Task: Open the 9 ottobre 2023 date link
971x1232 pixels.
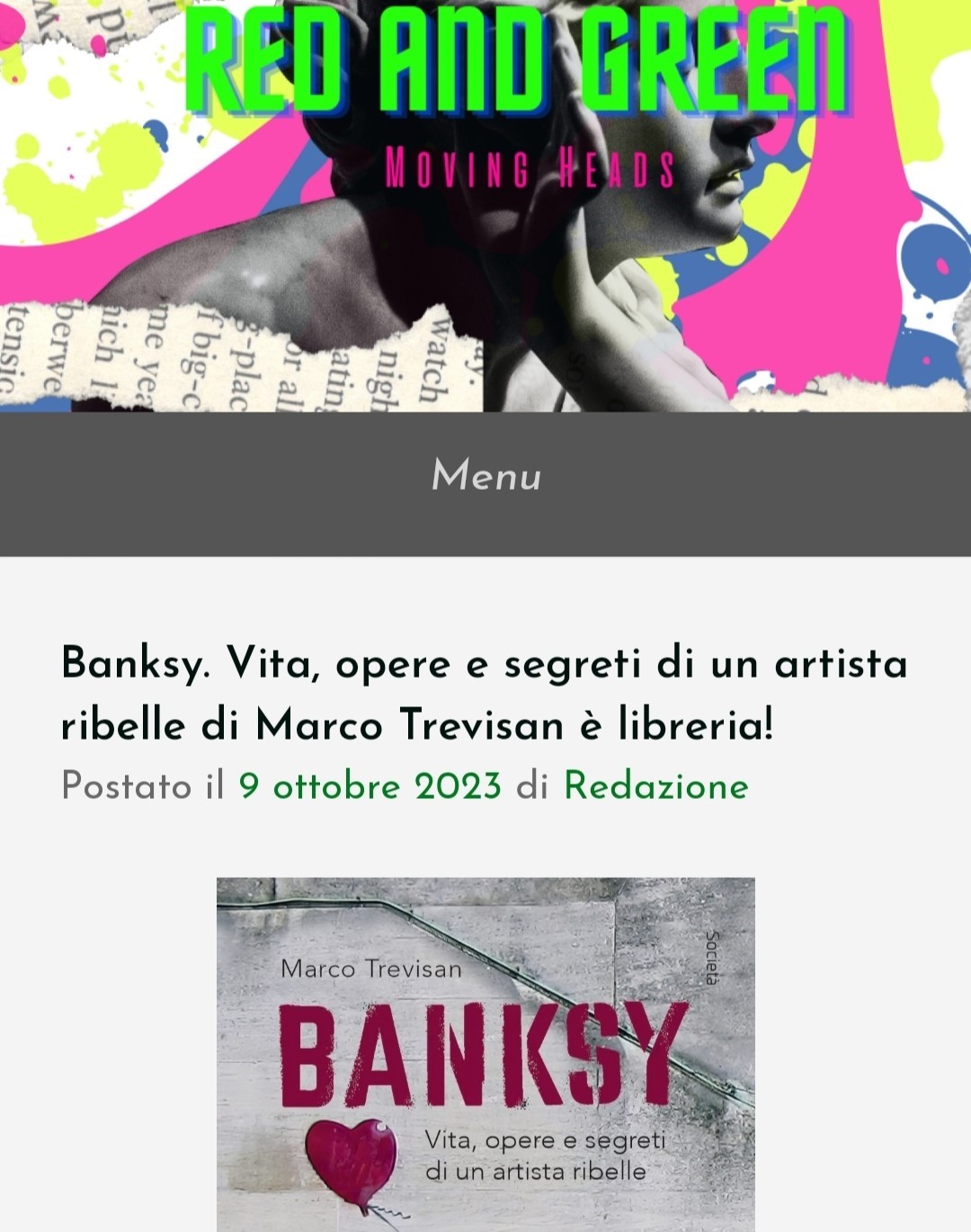Action: point(370,786)
